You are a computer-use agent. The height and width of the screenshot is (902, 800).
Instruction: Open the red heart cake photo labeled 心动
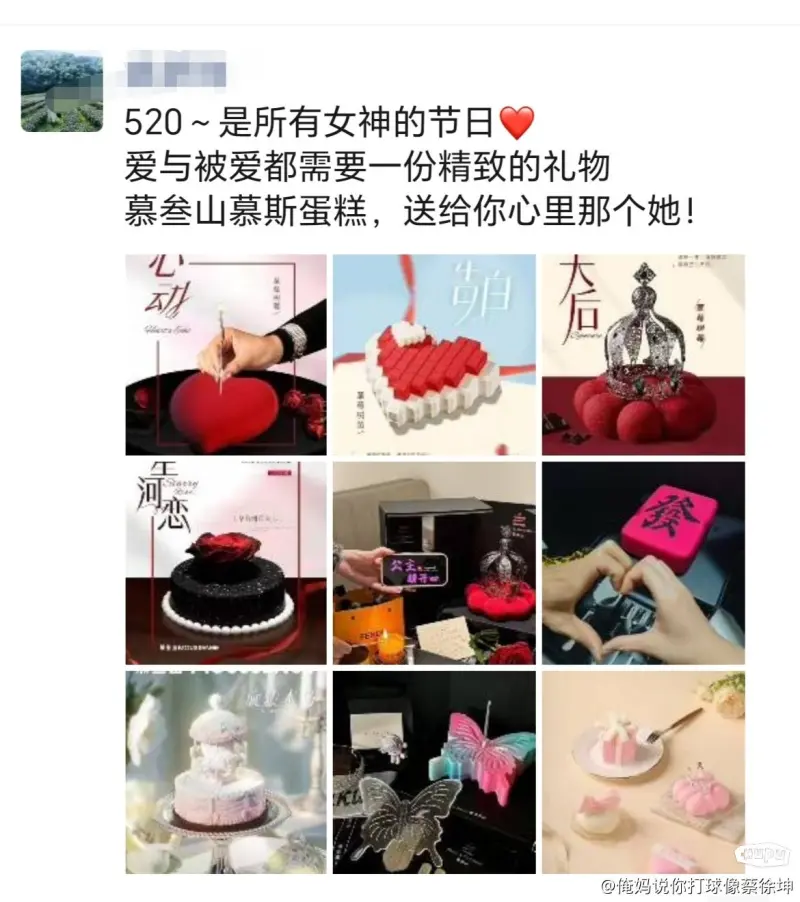coord(226,354)
